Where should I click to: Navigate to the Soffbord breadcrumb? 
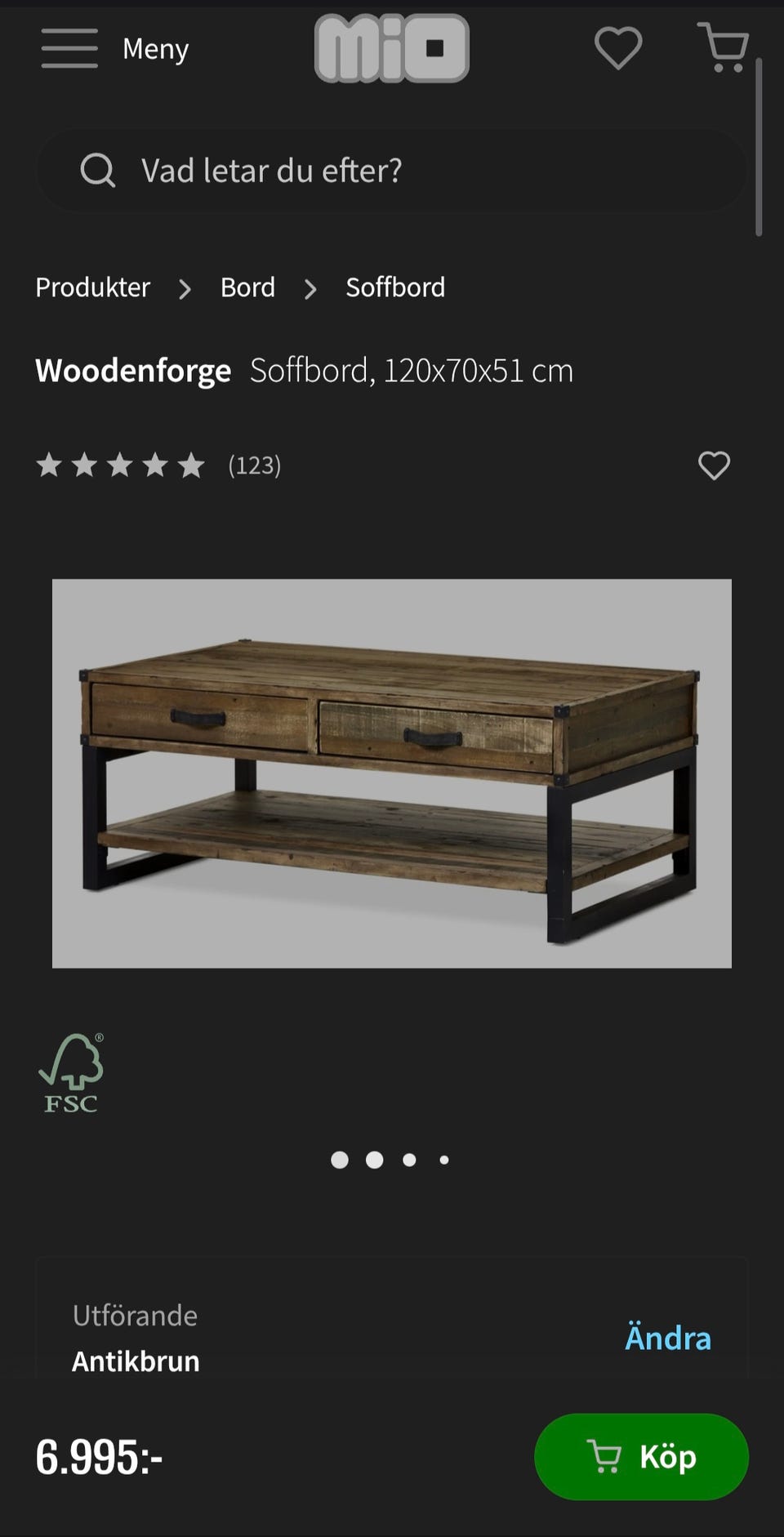[x=395, y=287]
